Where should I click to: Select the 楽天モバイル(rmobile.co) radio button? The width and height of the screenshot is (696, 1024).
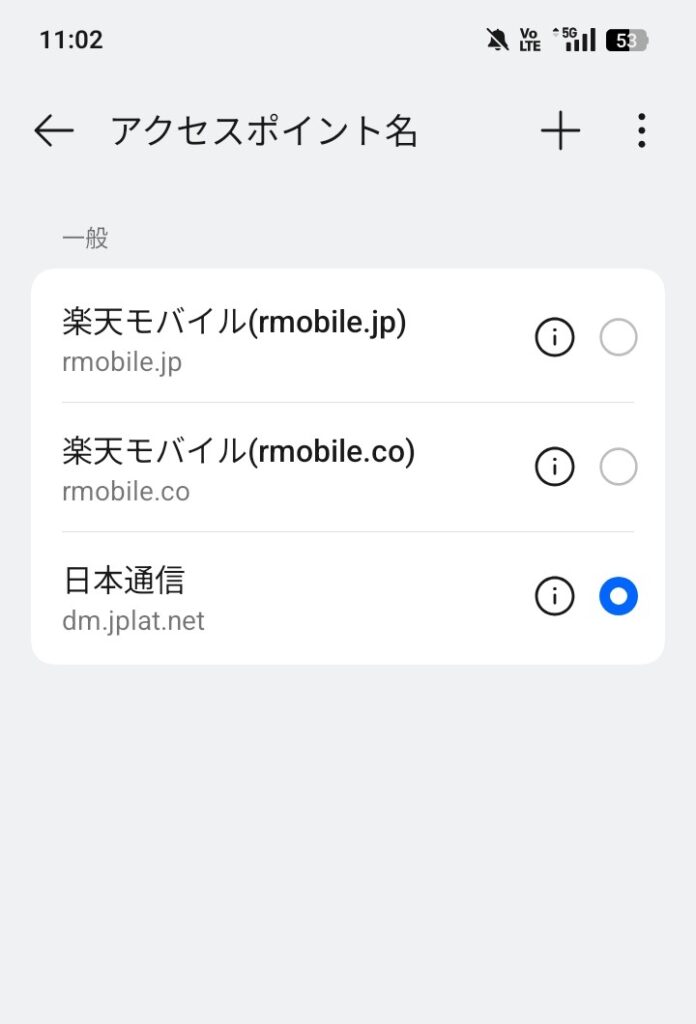coord(618,467)
